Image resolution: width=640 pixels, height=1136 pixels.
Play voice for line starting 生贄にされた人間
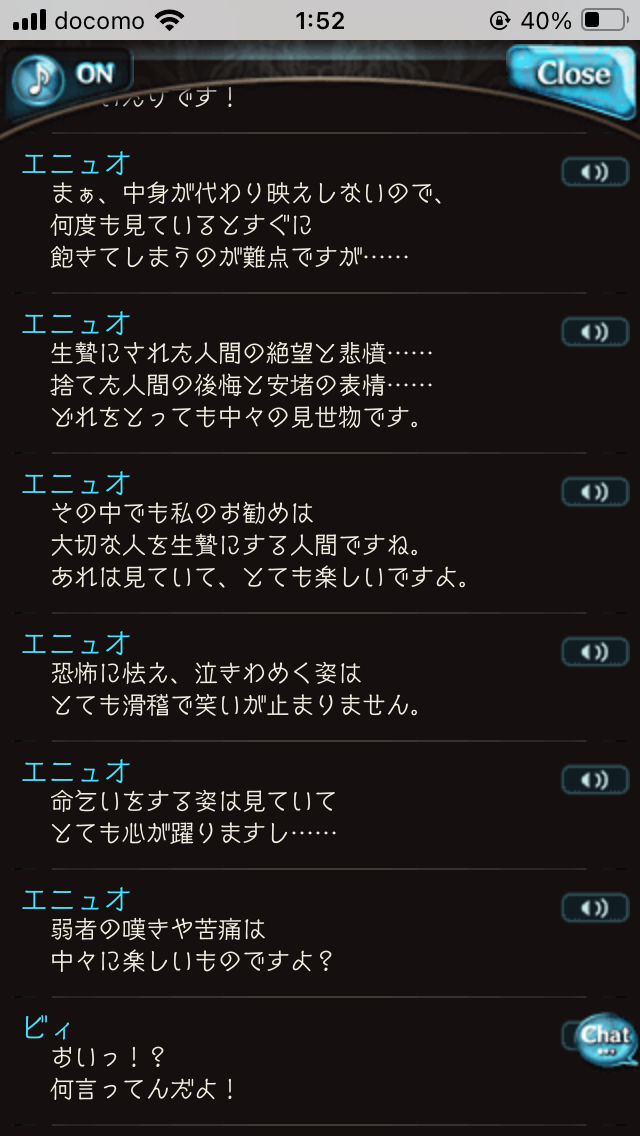click(594, 332)
